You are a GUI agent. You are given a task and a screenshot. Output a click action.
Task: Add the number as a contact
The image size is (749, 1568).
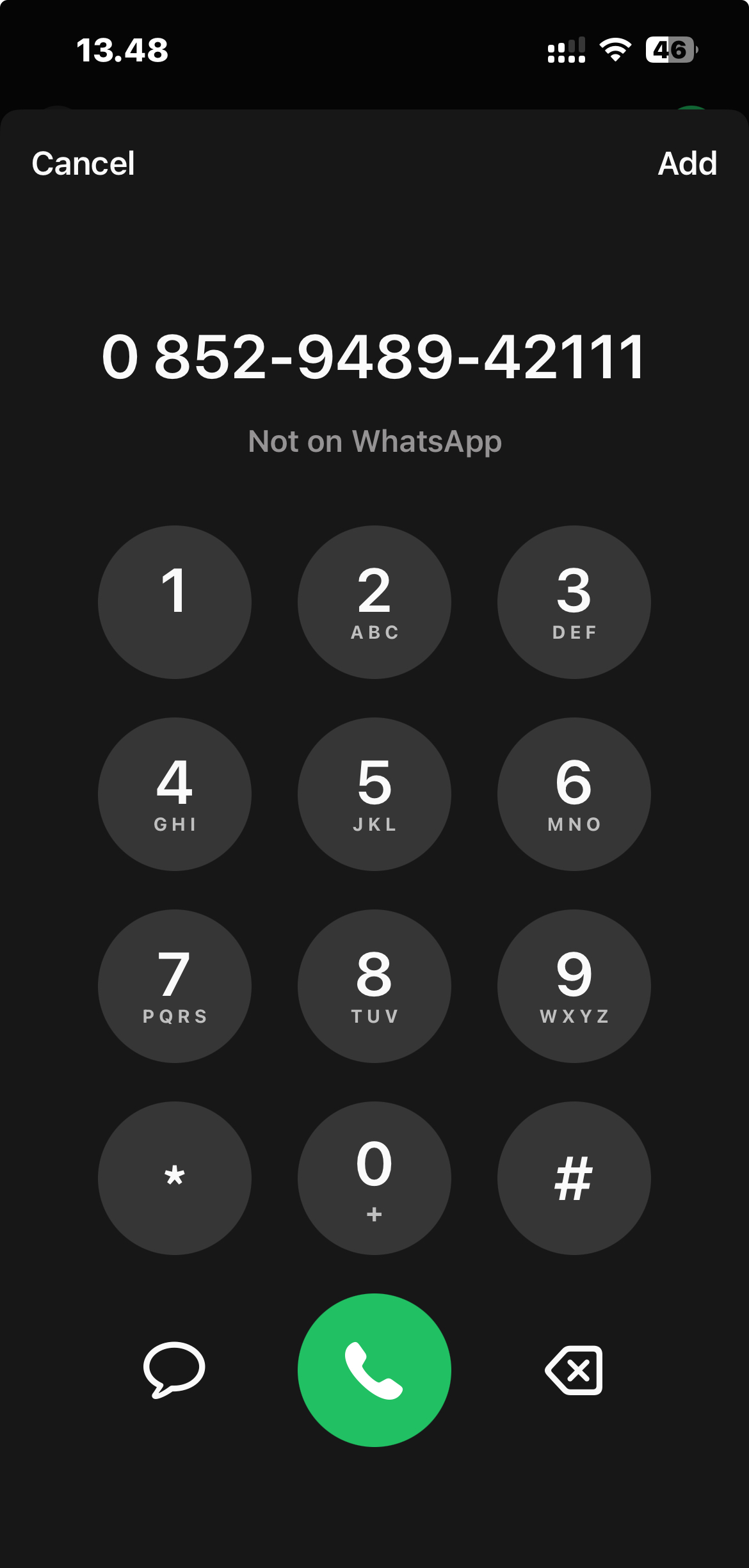tap(687, 164)
